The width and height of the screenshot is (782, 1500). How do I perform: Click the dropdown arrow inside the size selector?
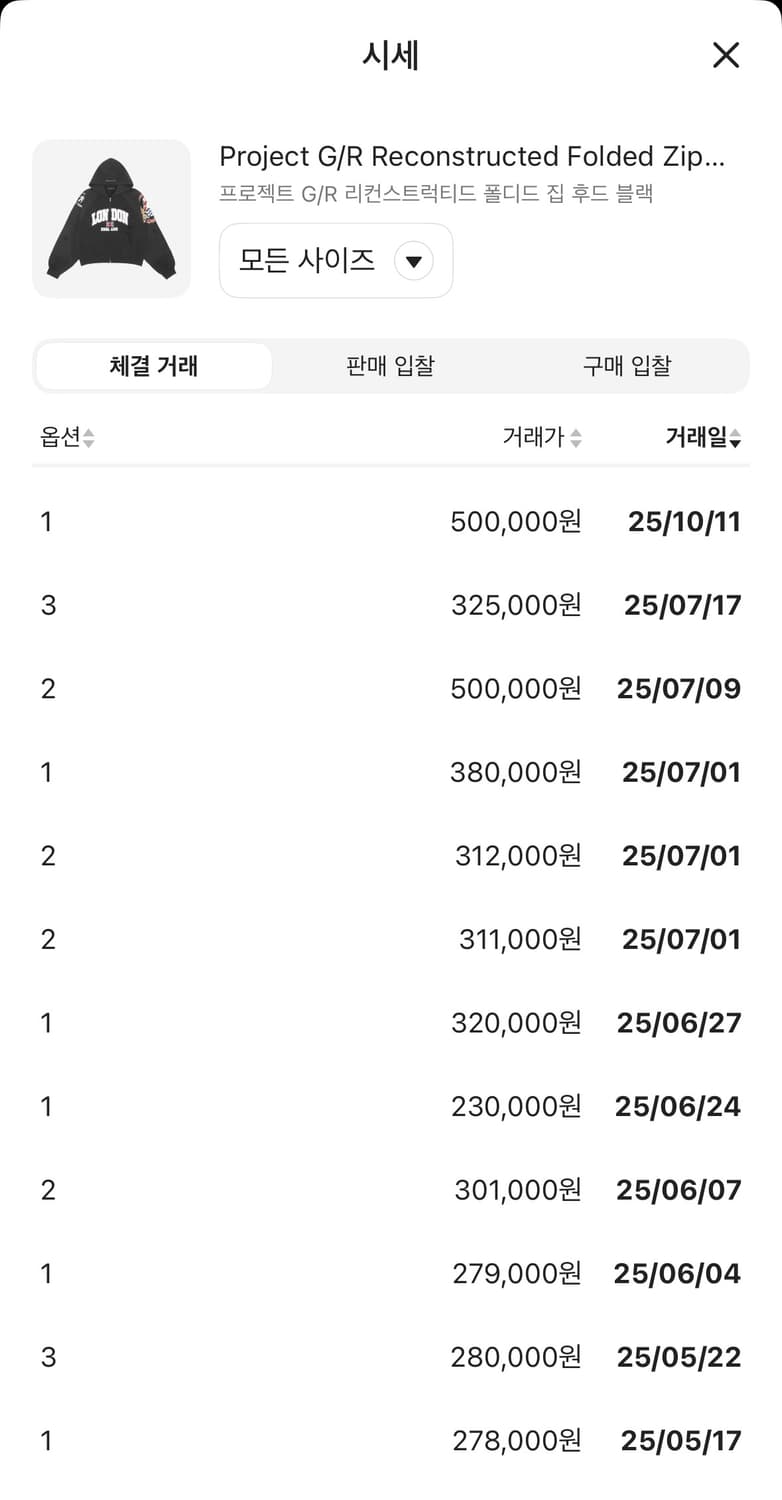point(413,261)
